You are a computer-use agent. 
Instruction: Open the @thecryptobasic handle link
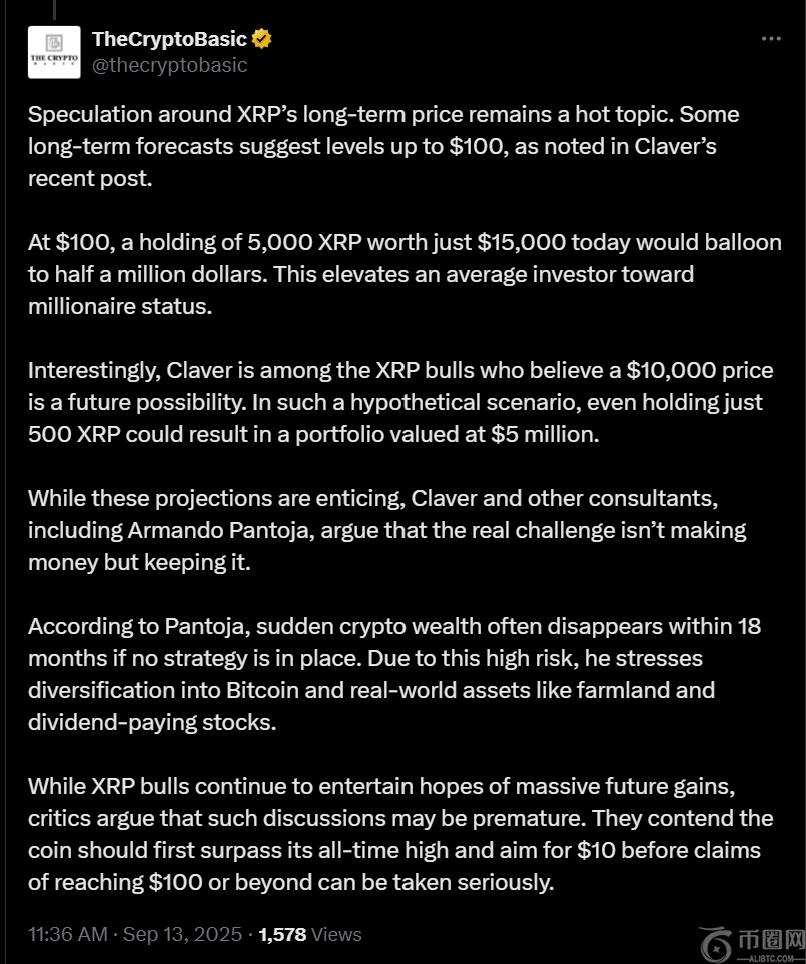click(169, 65)
